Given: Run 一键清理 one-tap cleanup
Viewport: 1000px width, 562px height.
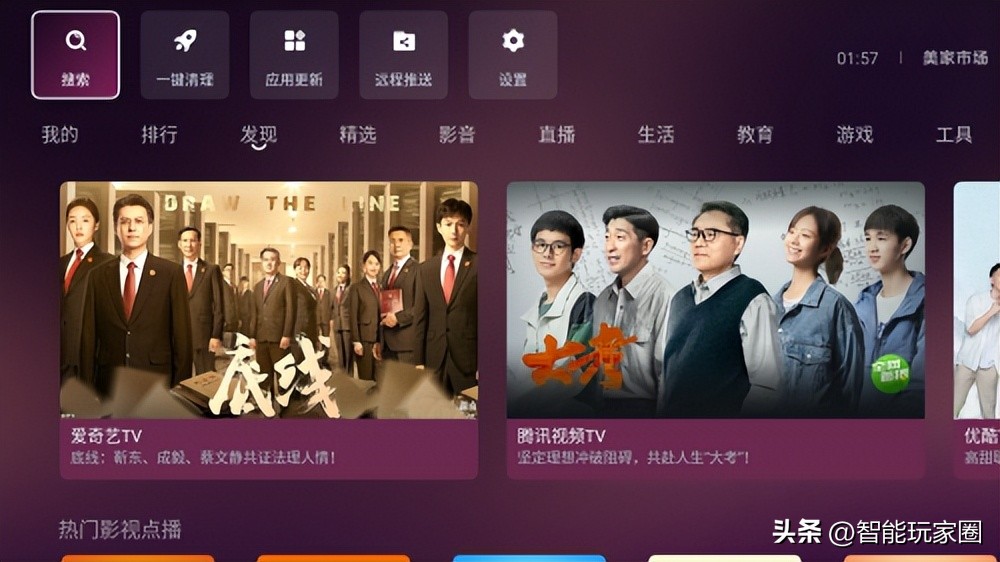Looking at the screenshot, I should click(185, 55).
